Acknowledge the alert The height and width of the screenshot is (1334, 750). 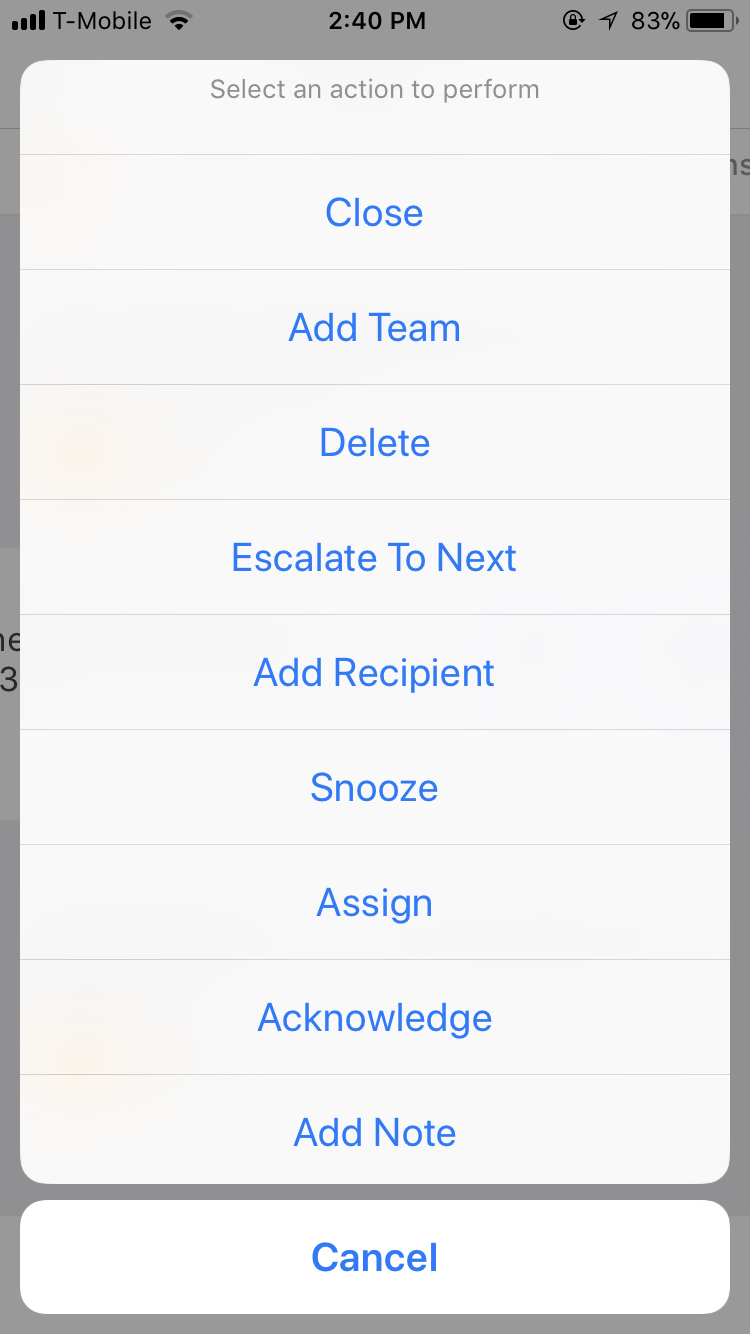(x=374, y=1017)
